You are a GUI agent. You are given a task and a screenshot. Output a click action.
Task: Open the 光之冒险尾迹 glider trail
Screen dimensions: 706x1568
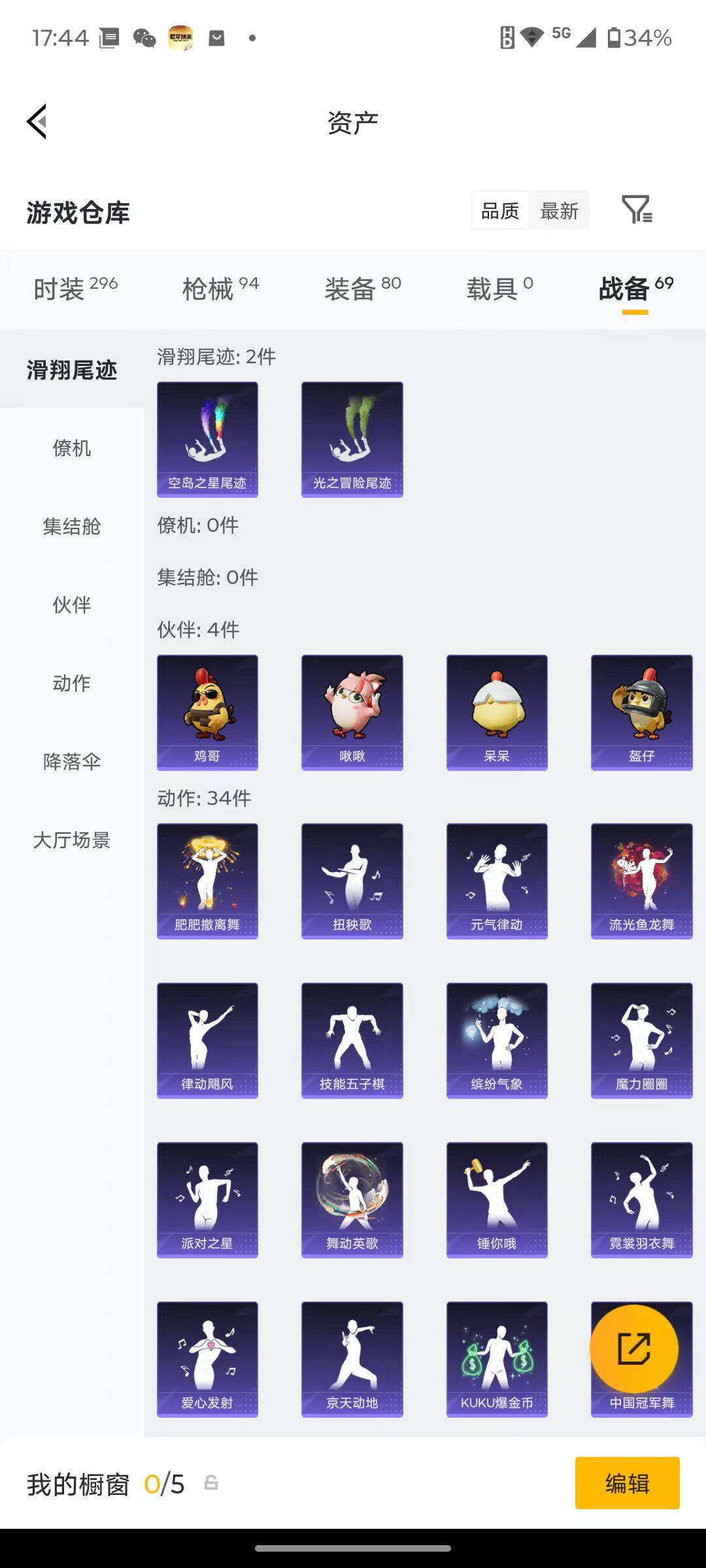point(352,438)
